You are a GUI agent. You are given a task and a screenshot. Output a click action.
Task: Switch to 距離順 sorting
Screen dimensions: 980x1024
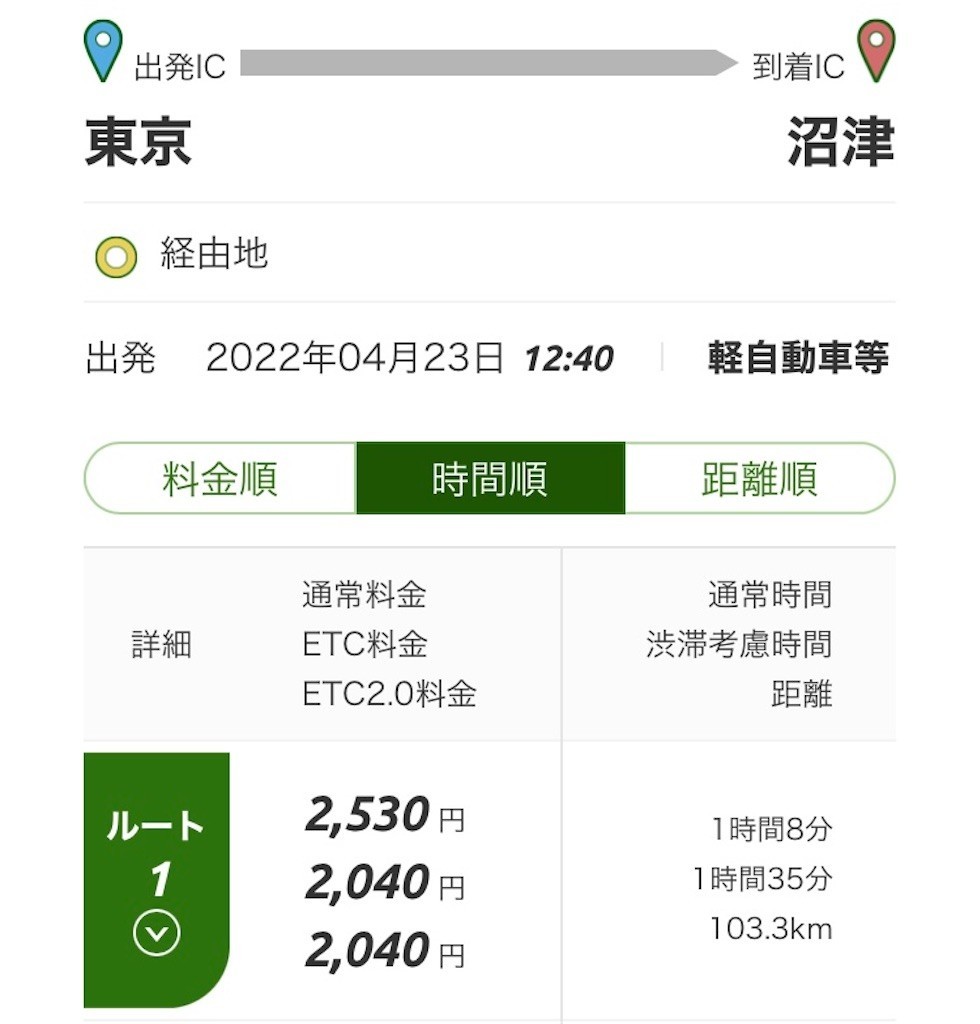click(759, 479)
